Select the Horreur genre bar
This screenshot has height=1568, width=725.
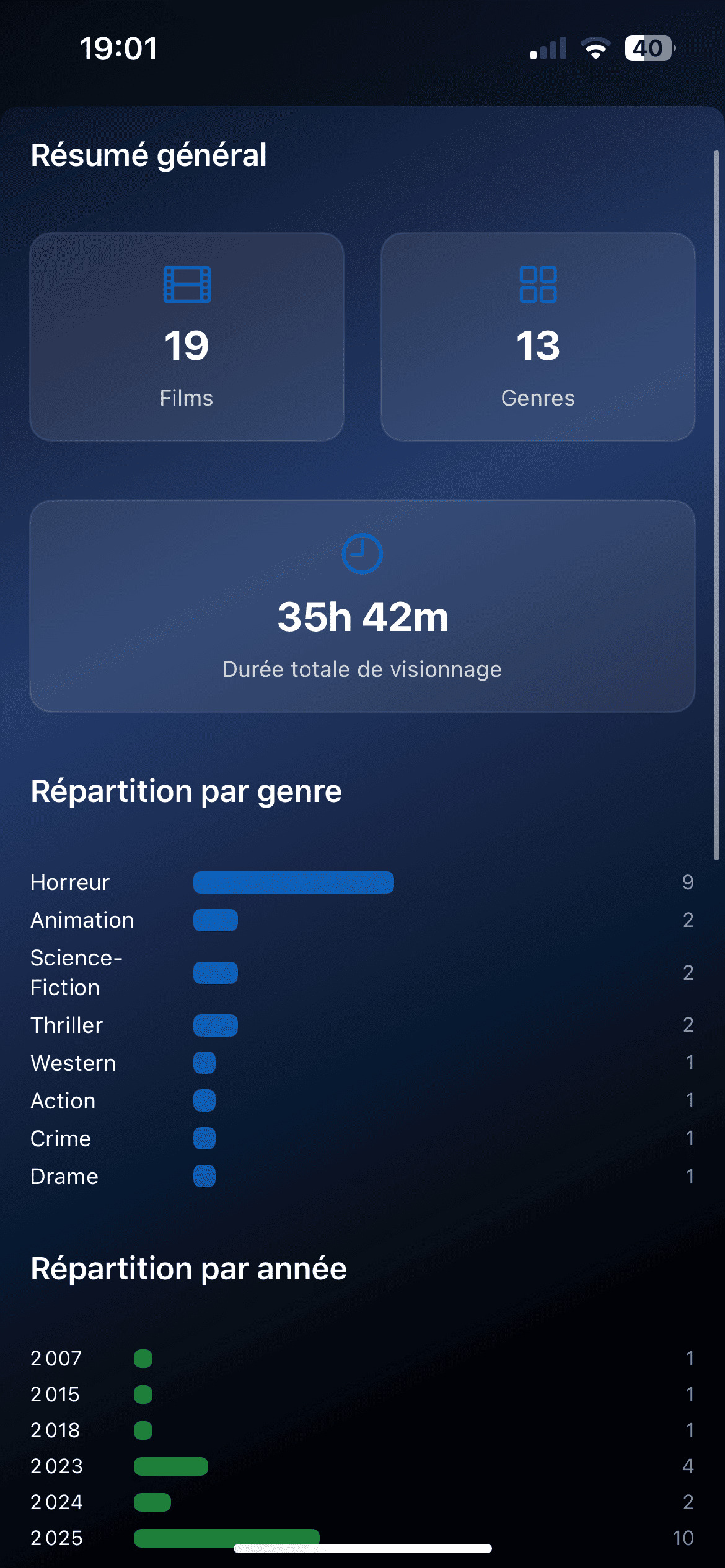click(x=294, y=882)
